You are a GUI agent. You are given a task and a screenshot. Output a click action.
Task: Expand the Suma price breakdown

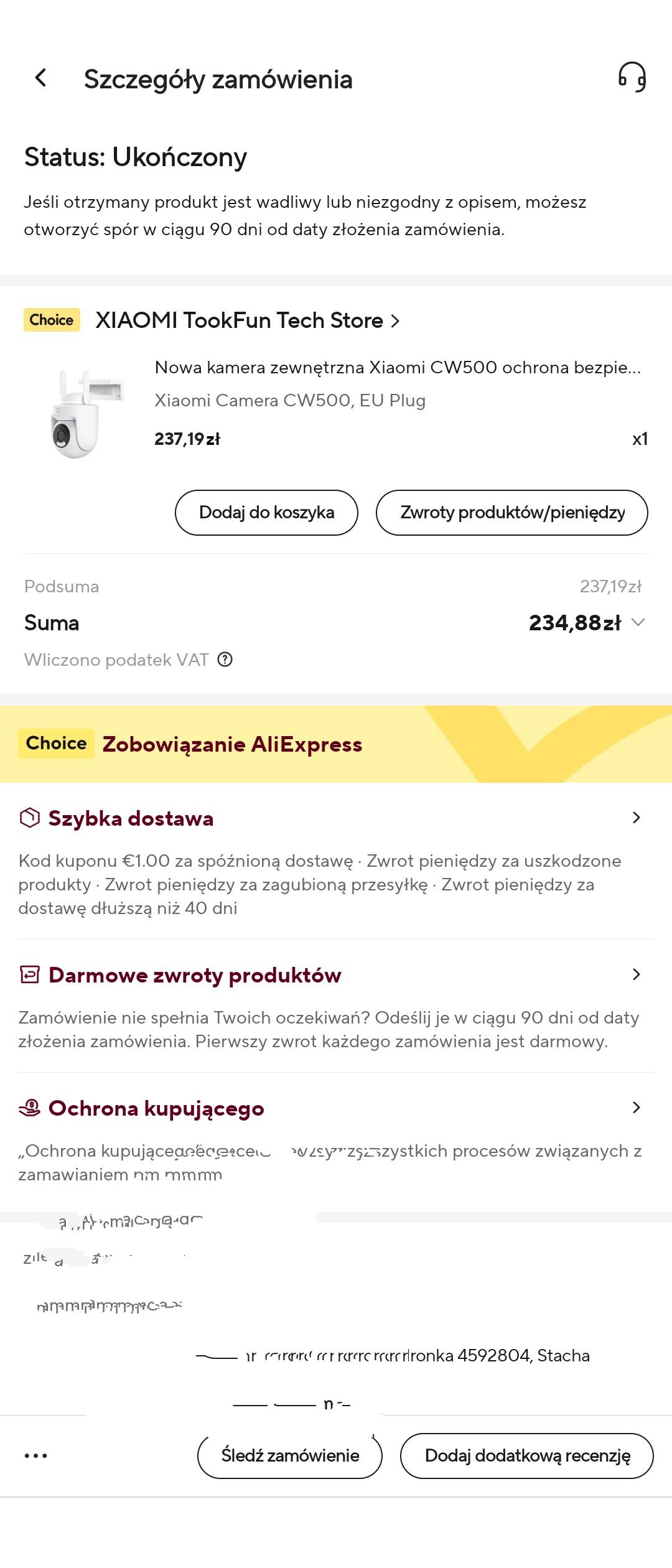(x=638, y=622)
